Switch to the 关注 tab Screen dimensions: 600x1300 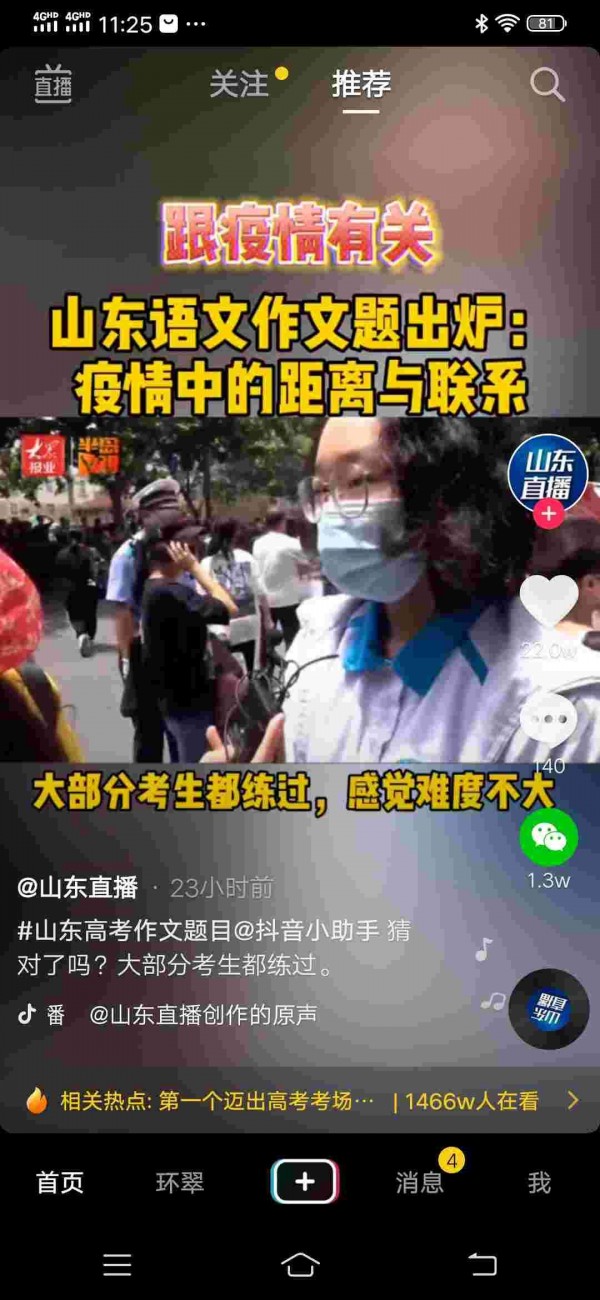[x=240, y=85]
